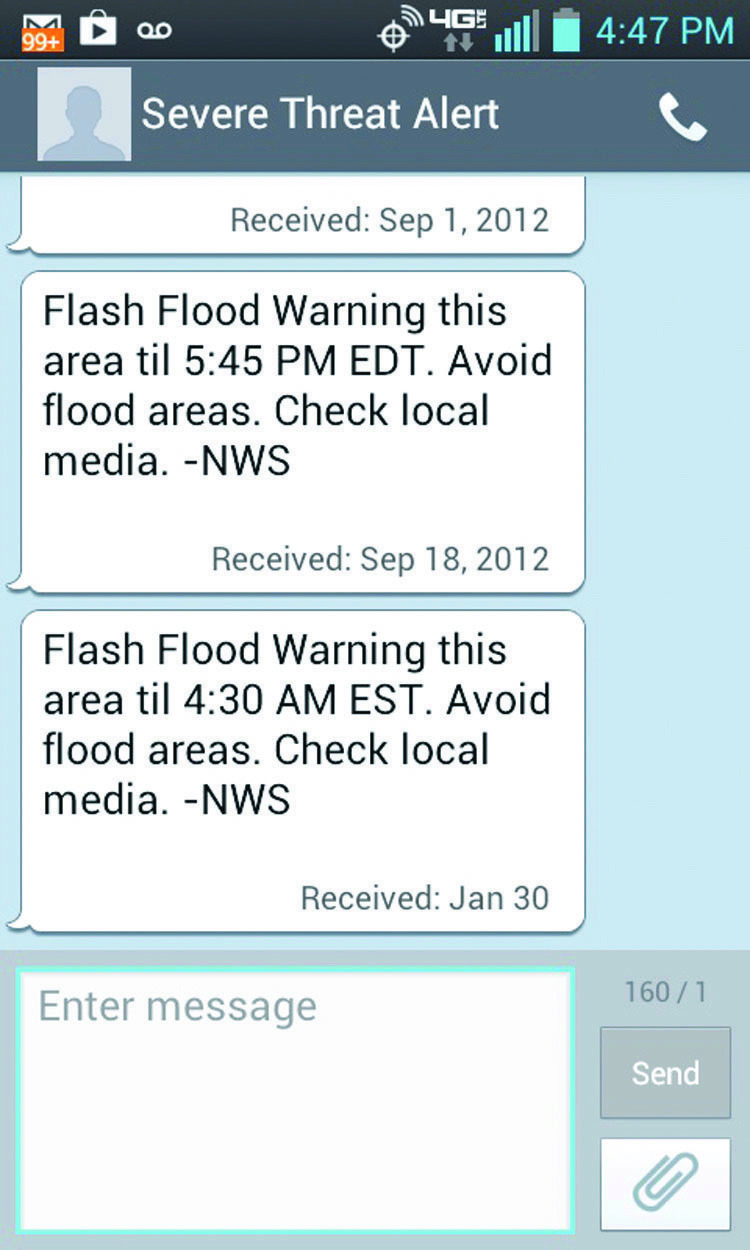This screenshot has width=750, height=1250.
Task: Tap the Wi-Fi hotspot status icon
Action: pyautogui.click(x=413, y=15)
